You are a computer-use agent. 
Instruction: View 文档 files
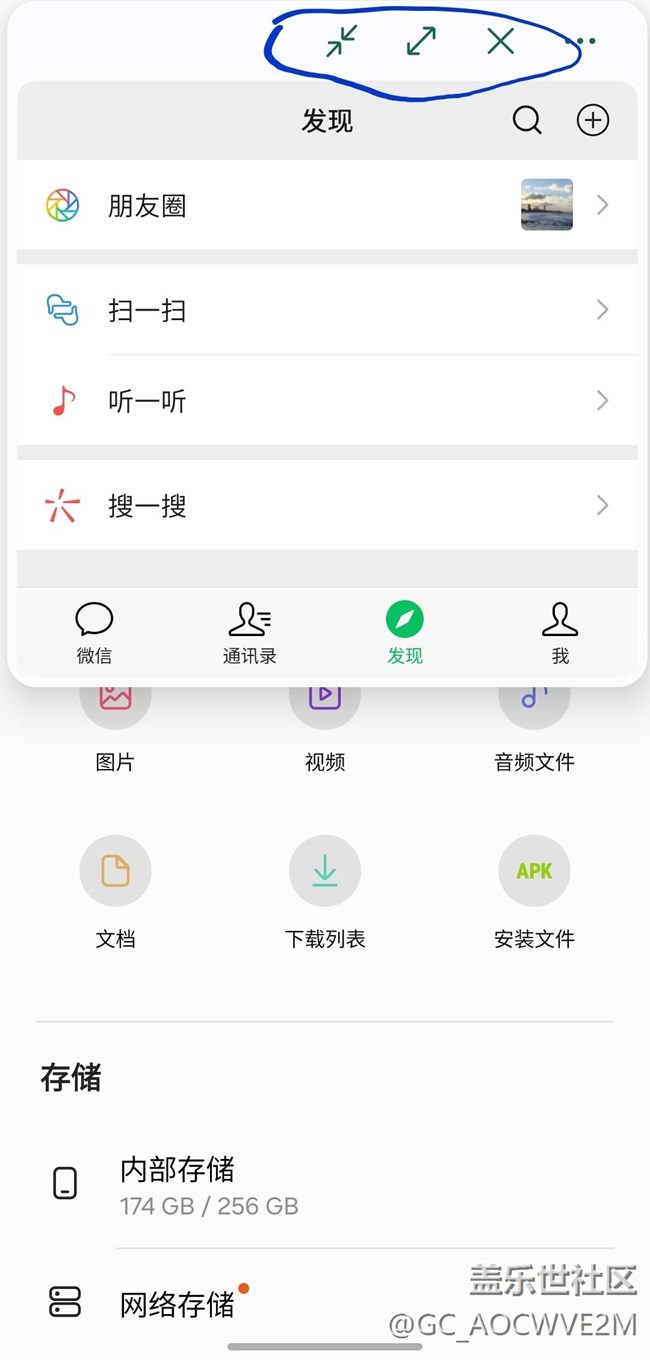click(115, 890)
